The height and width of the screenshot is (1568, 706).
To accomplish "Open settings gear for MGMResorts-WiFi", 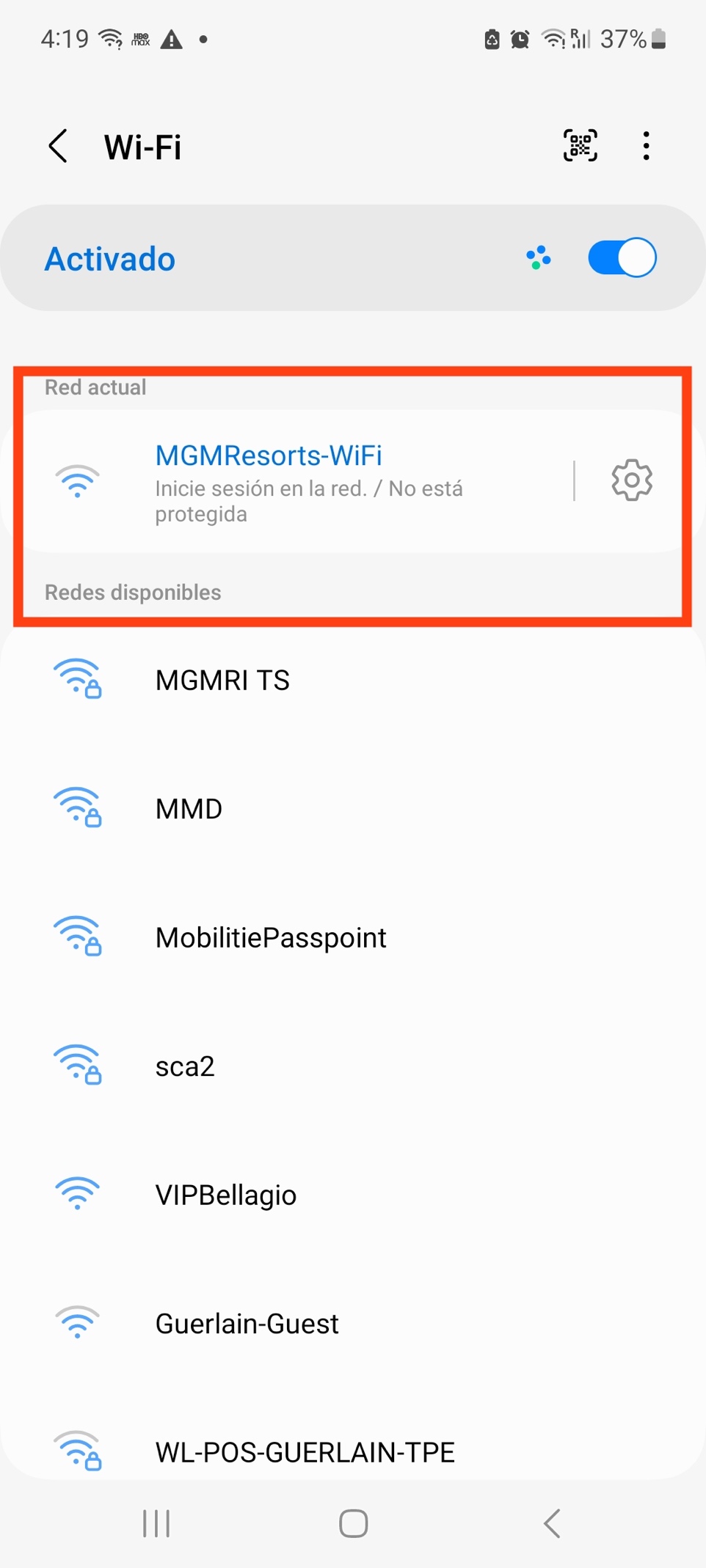I will pyautogui.click(x=632, y=480).
